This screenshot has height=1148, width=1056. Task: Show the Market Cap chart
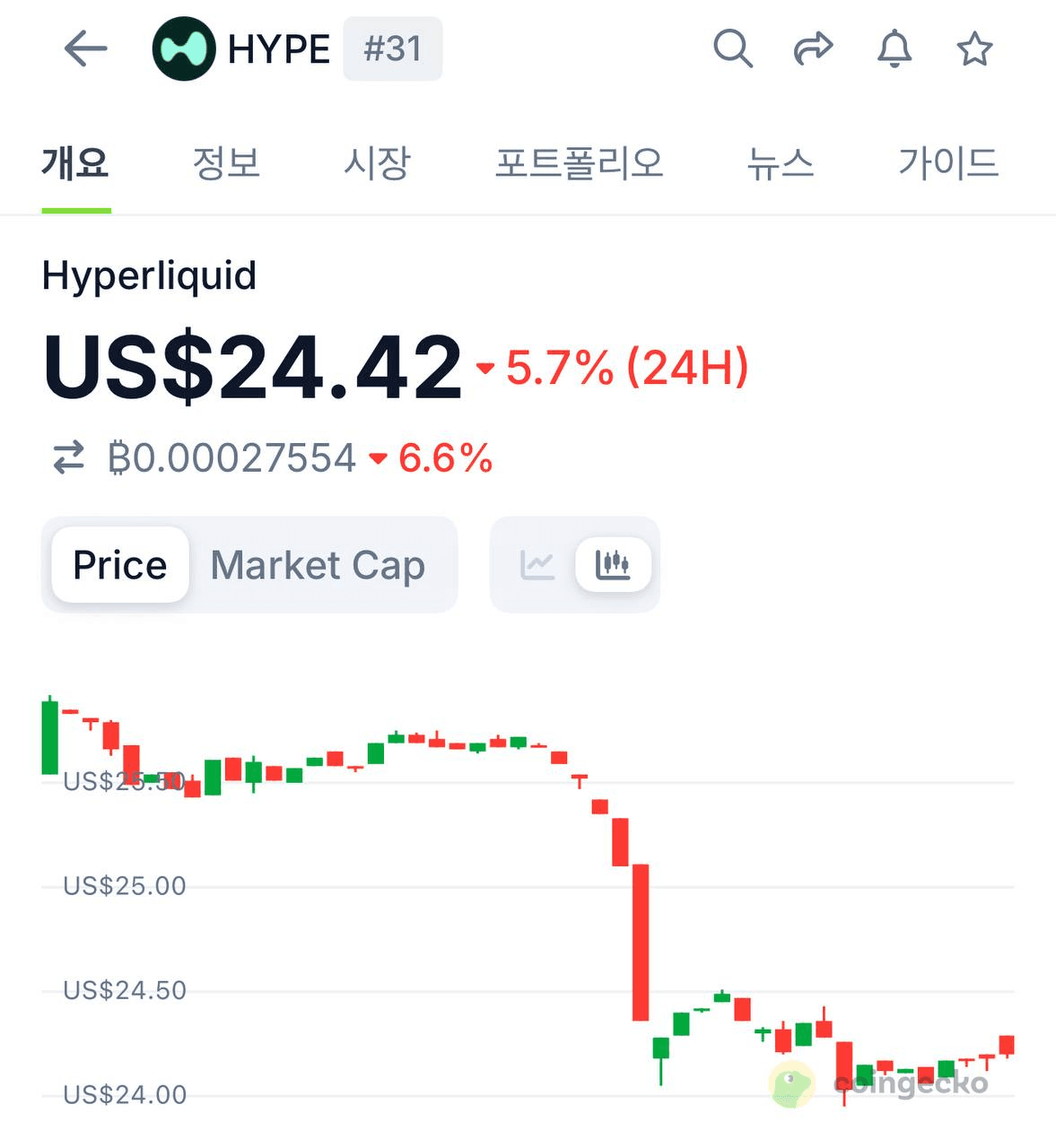coord(318,565)
